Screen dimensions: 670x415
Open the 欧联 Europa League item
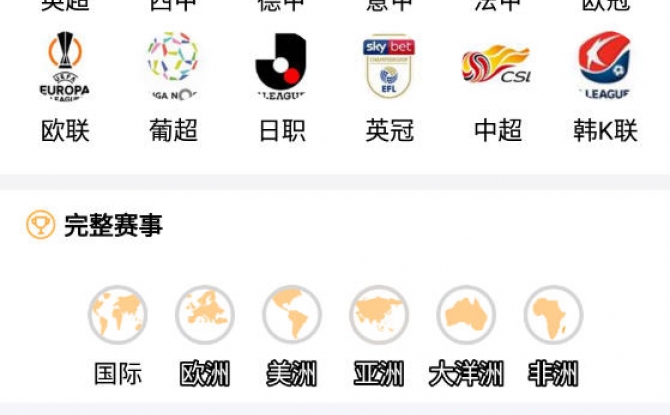pos(65,88)
